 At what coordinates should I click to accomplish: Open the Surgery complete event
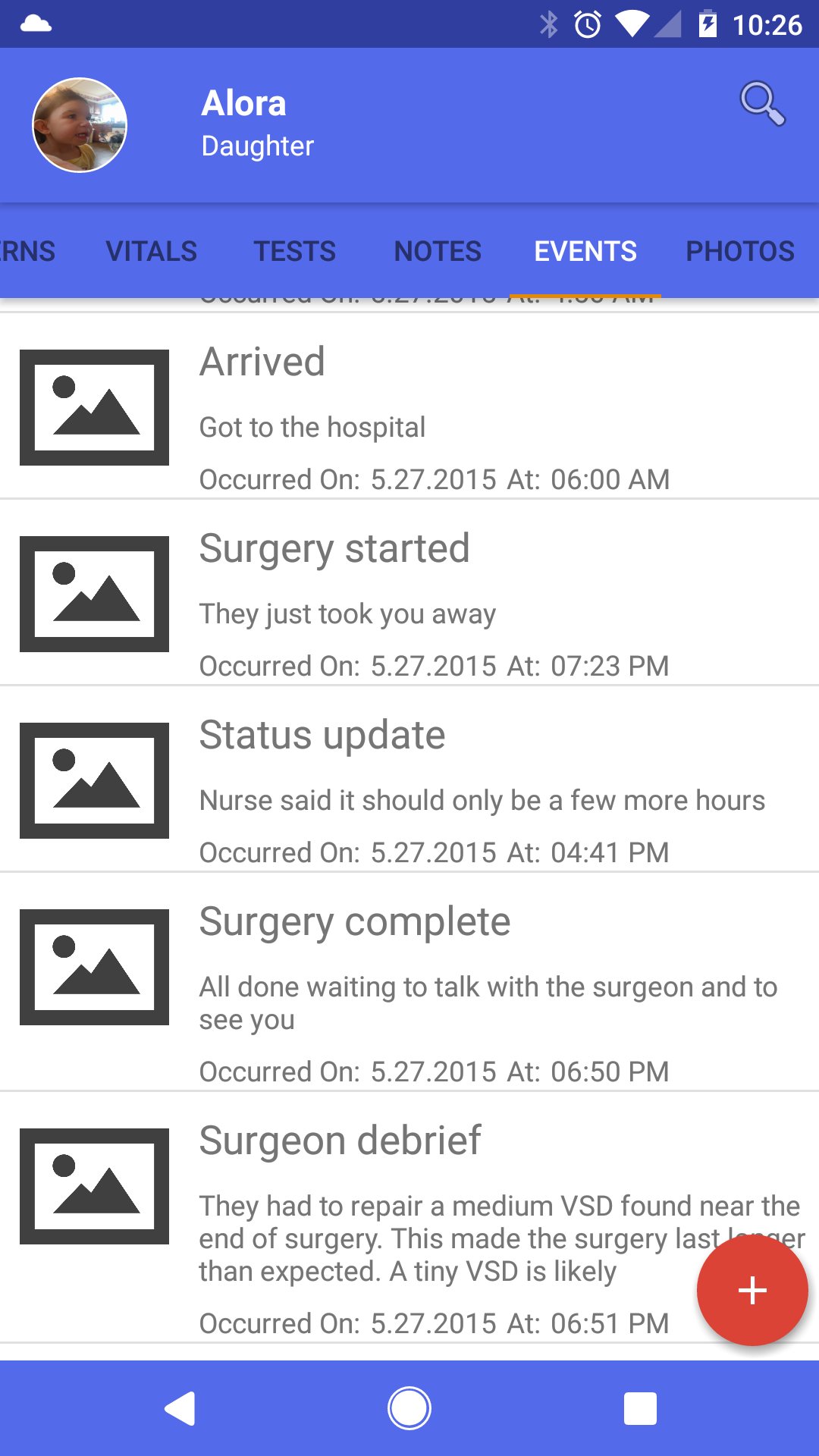click(x=409, y=982)
